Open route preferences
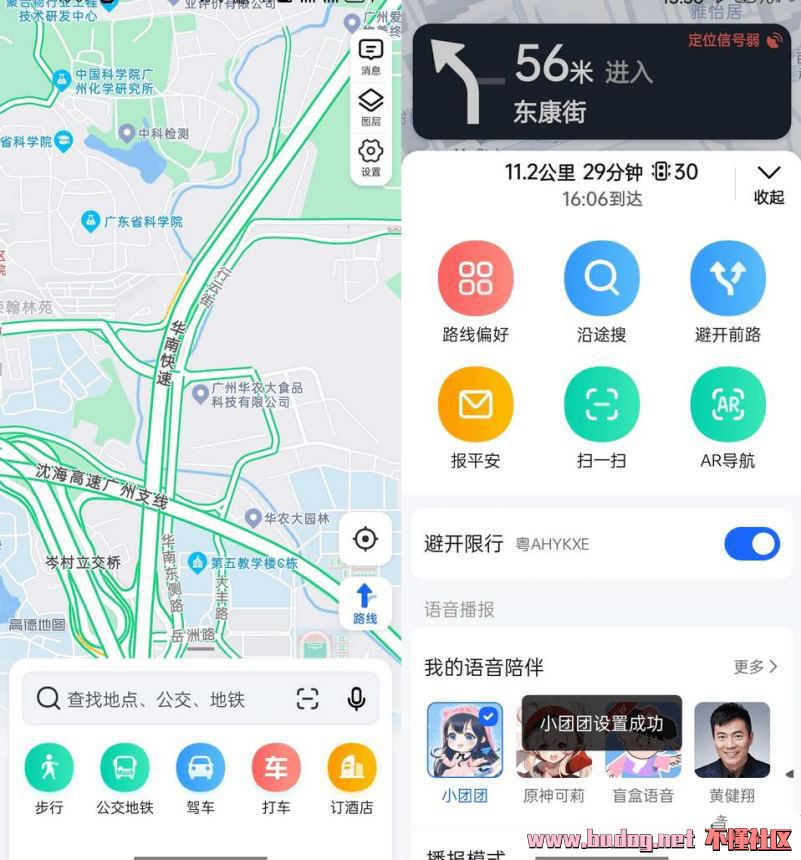 tap(476, 291)
